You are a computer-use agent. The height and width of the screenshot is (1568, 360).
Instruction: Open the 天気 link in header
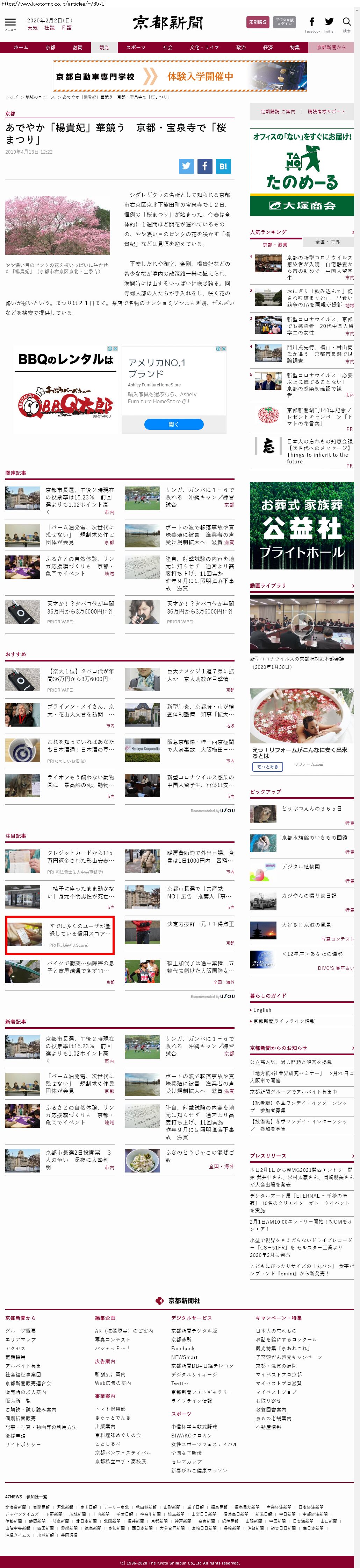(x=32, y=28)
